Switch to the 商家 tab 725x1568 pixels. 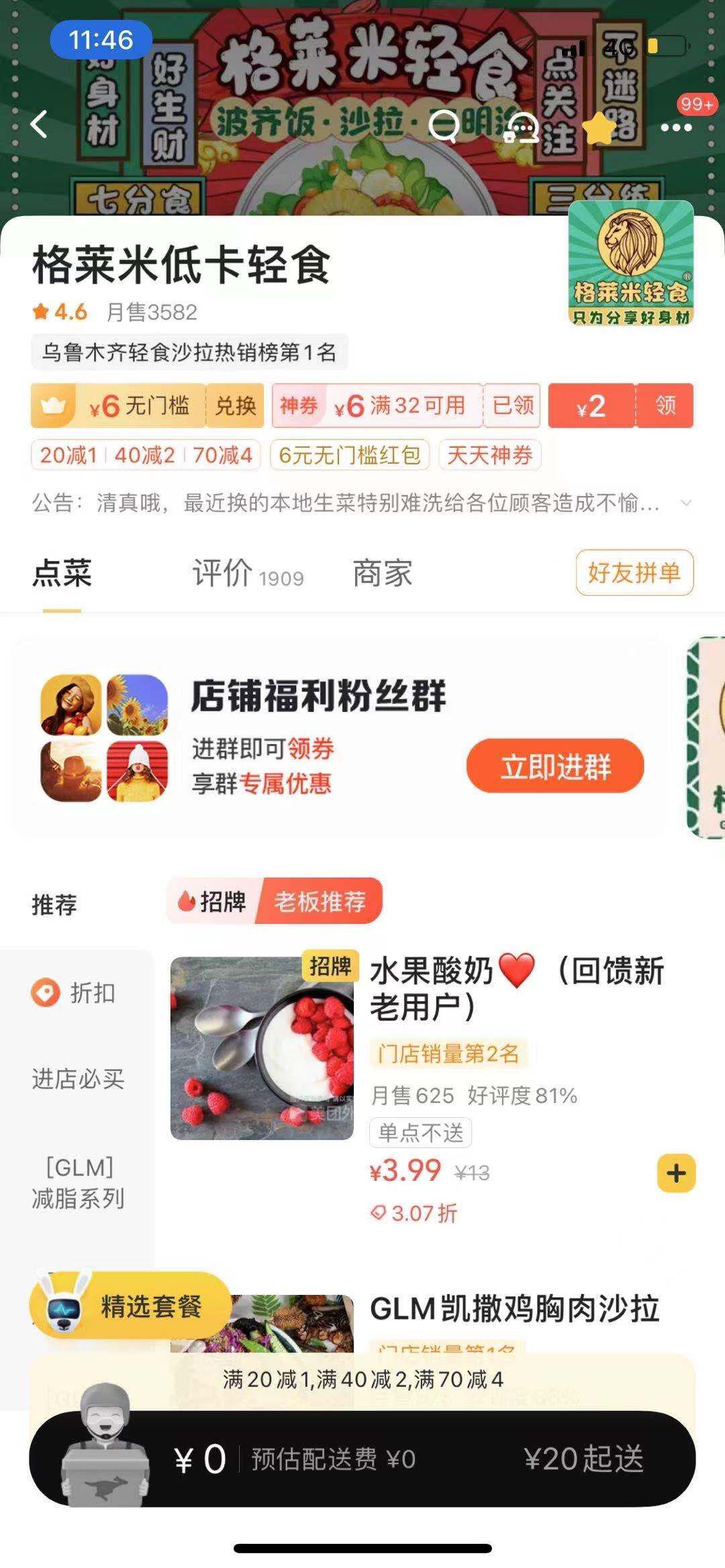click(x=383, y=574)
